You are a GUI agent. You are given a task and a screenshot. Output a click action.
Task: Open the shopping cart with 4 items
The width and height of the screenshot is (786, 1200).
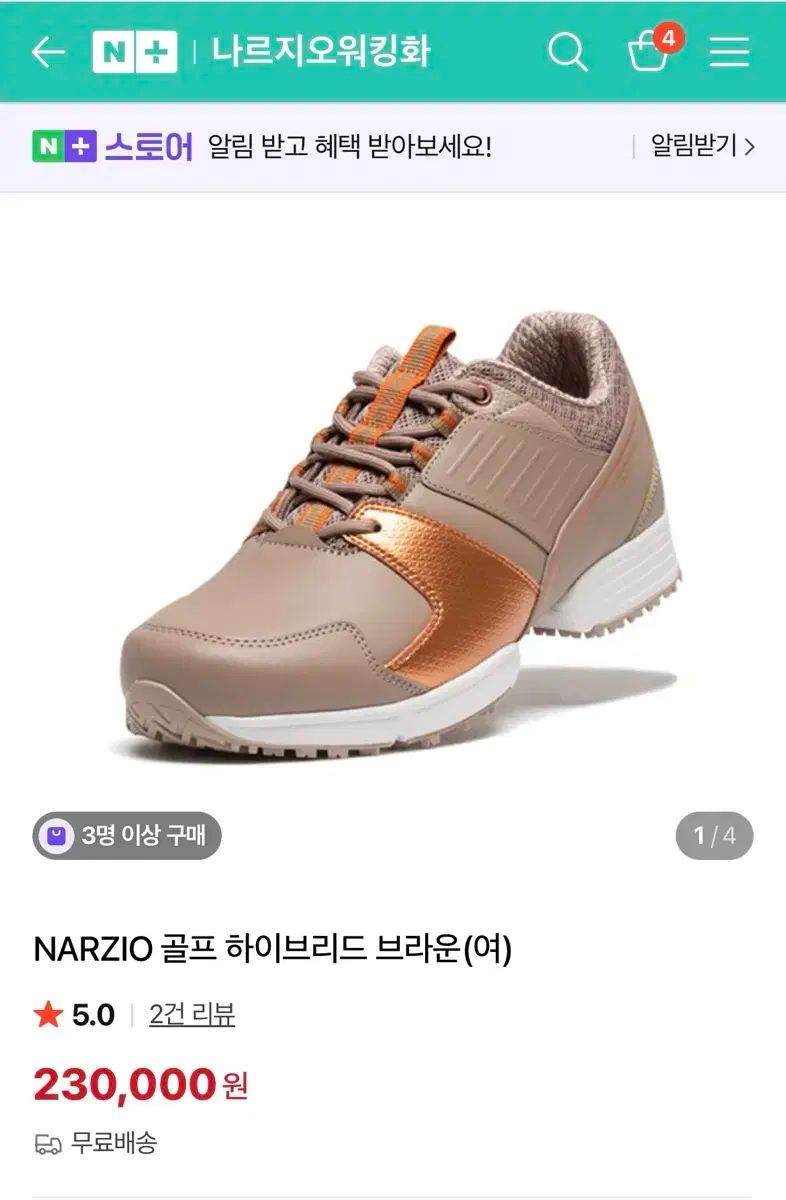[650, 52]
